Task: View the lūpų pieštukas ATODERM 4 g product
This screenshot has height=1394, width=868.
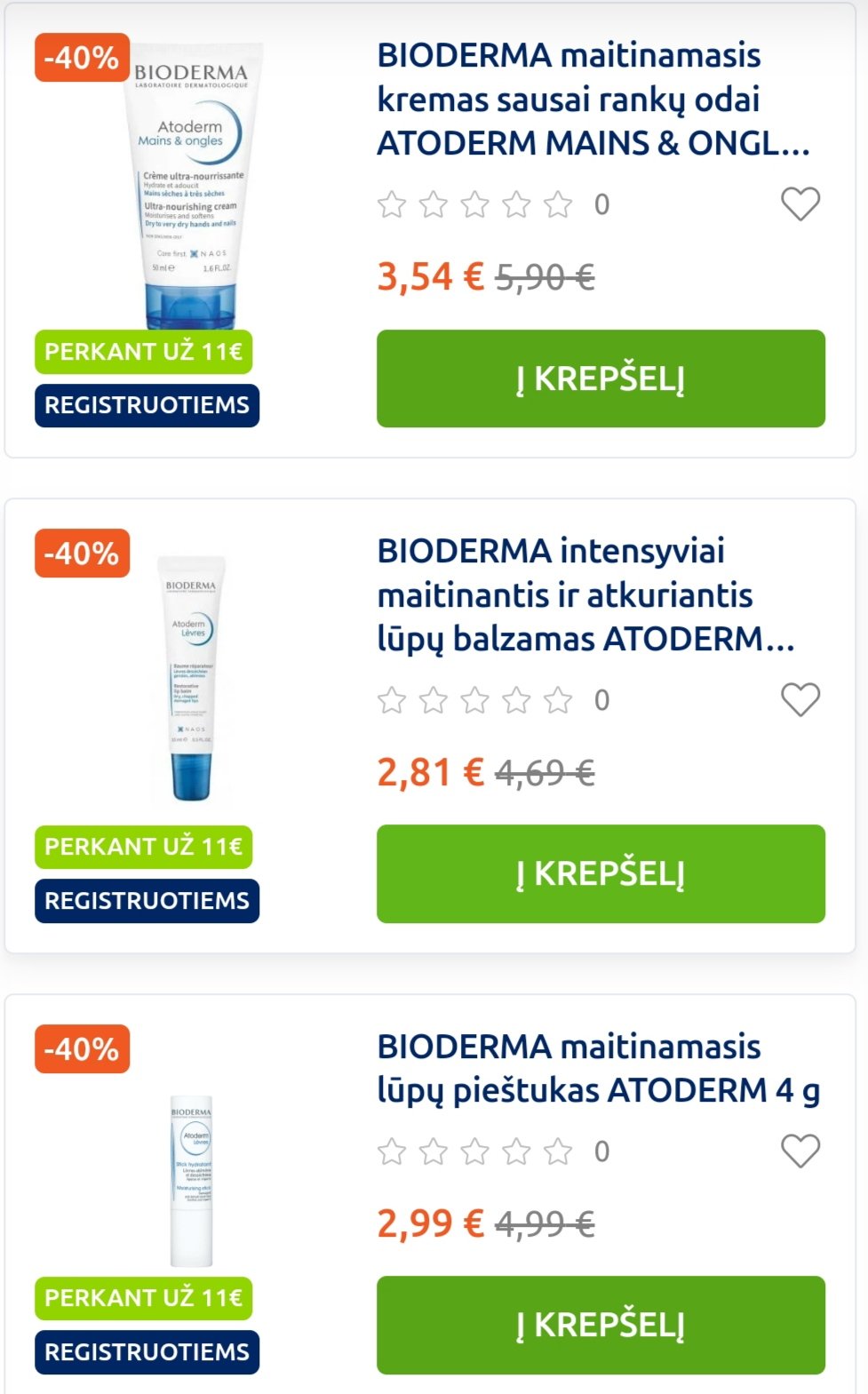Action: (x=599, y=1068)
